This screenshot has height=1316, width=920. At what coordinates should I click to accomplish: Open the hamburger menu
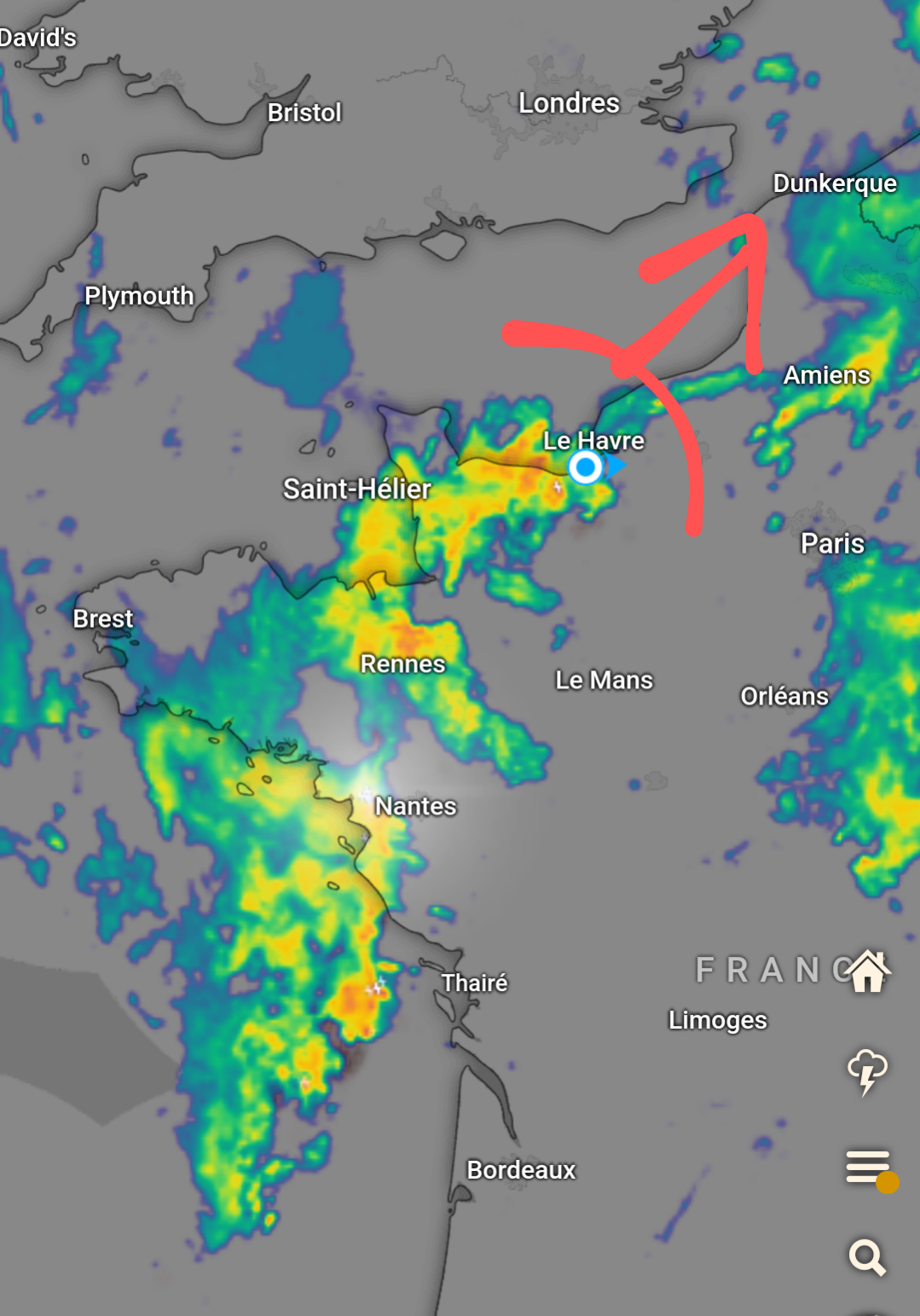tap(867, 1167)
